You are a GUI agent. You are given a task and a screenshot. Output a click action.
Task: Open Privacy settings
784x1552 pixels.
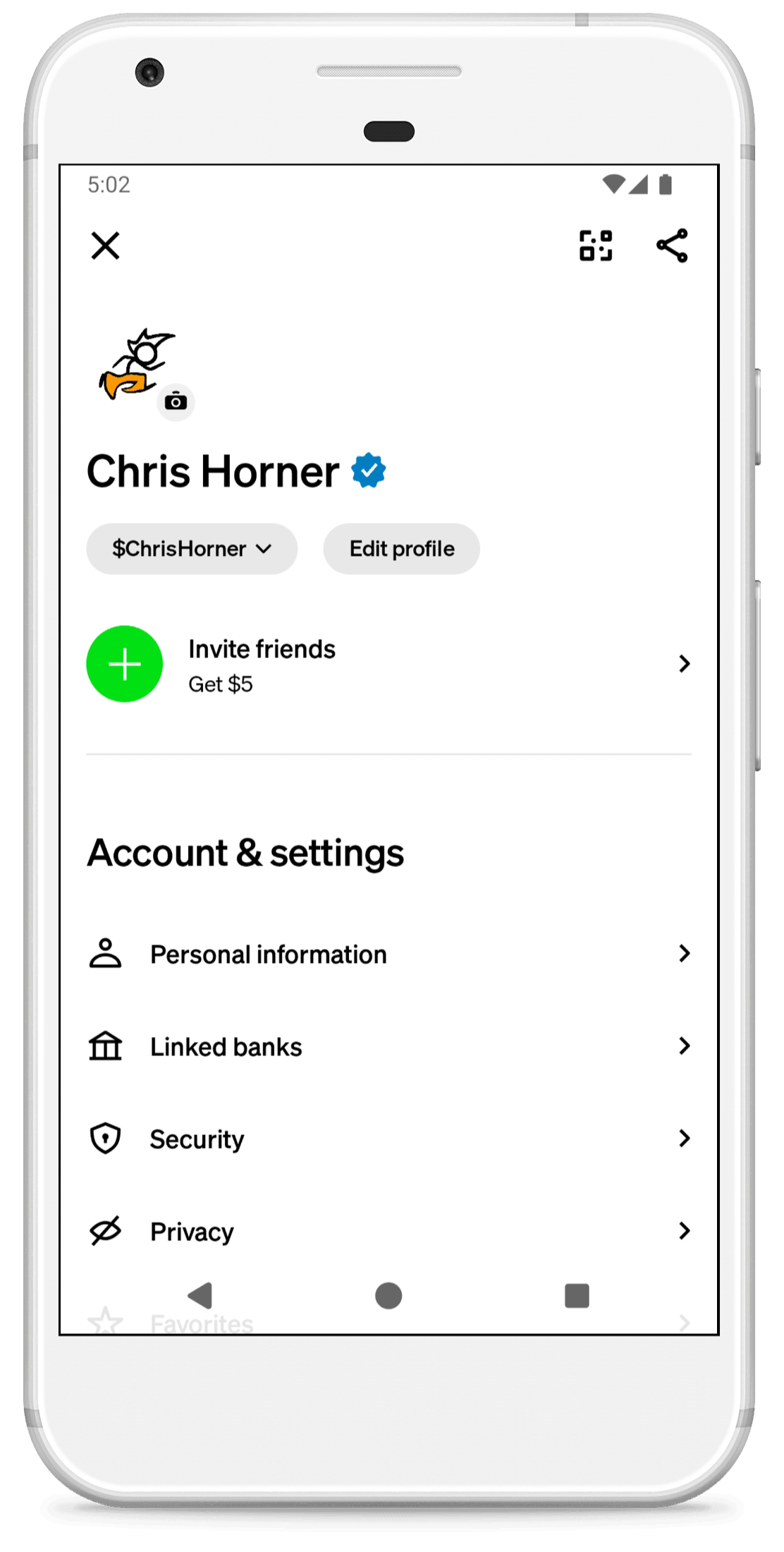point(388,1232)
